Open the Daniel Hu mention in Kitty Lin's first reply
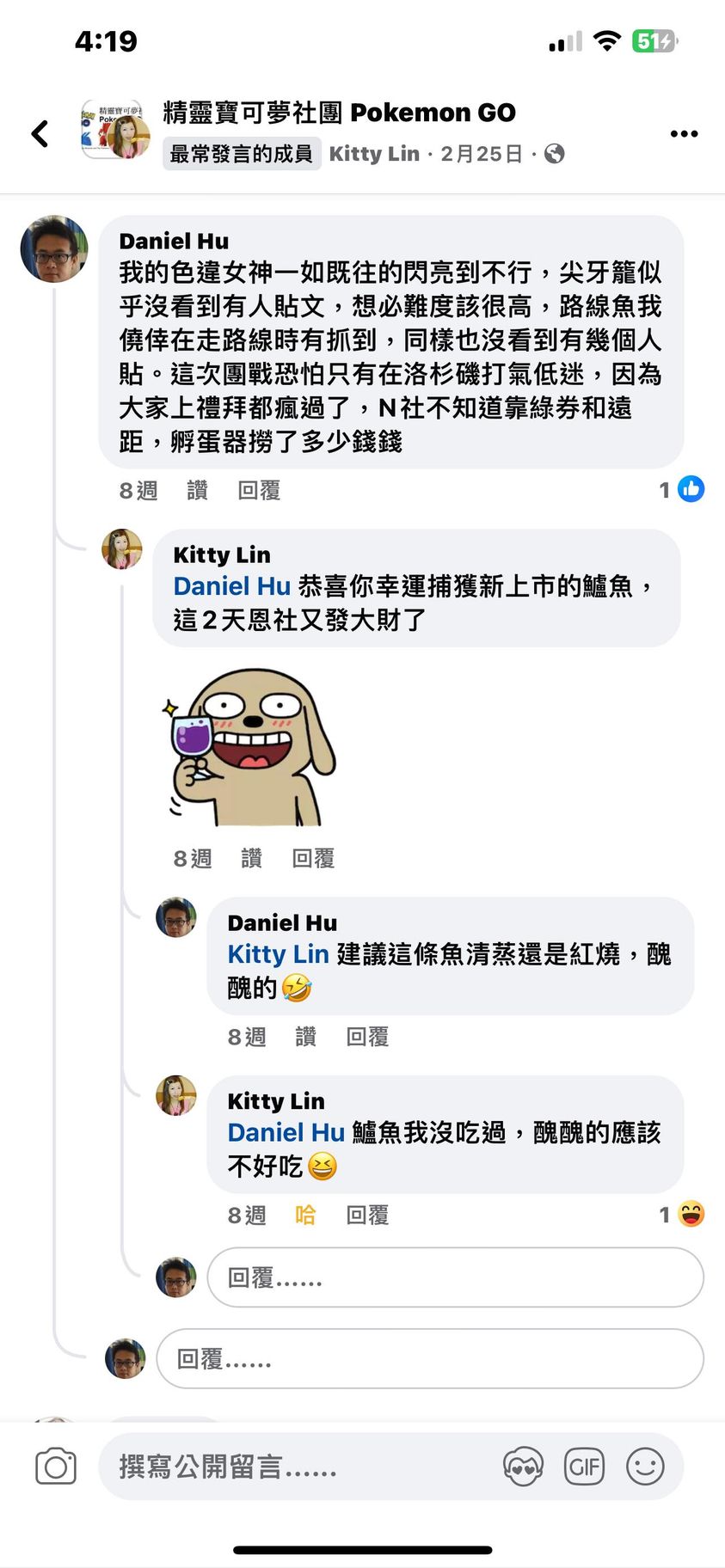The width and height of the screenshot is (725, 1568). pos(231,586)
